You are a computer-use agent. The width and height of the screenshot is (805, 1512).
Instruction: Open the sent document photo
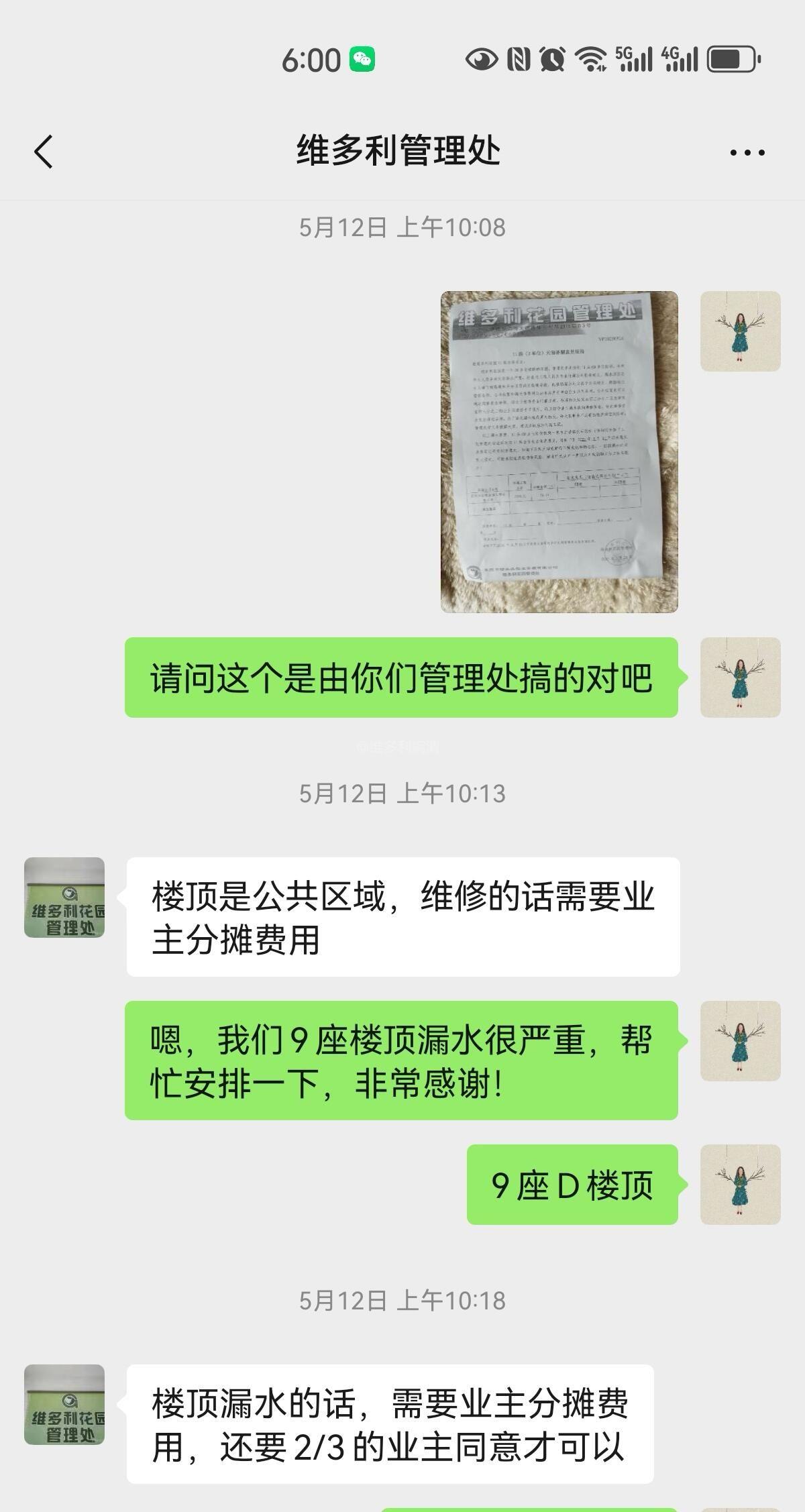point(559,451)
